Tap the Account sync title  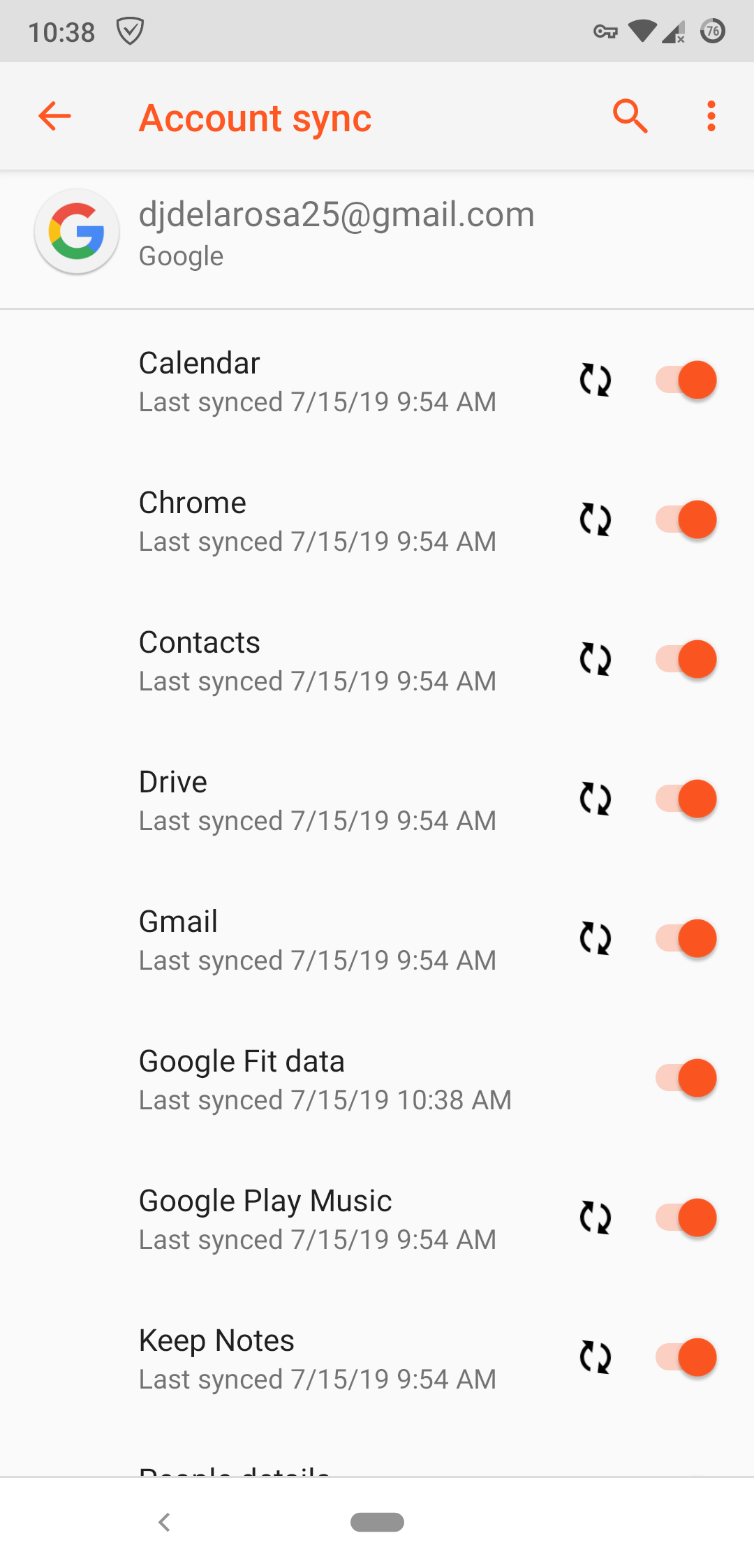click(256, 117)
